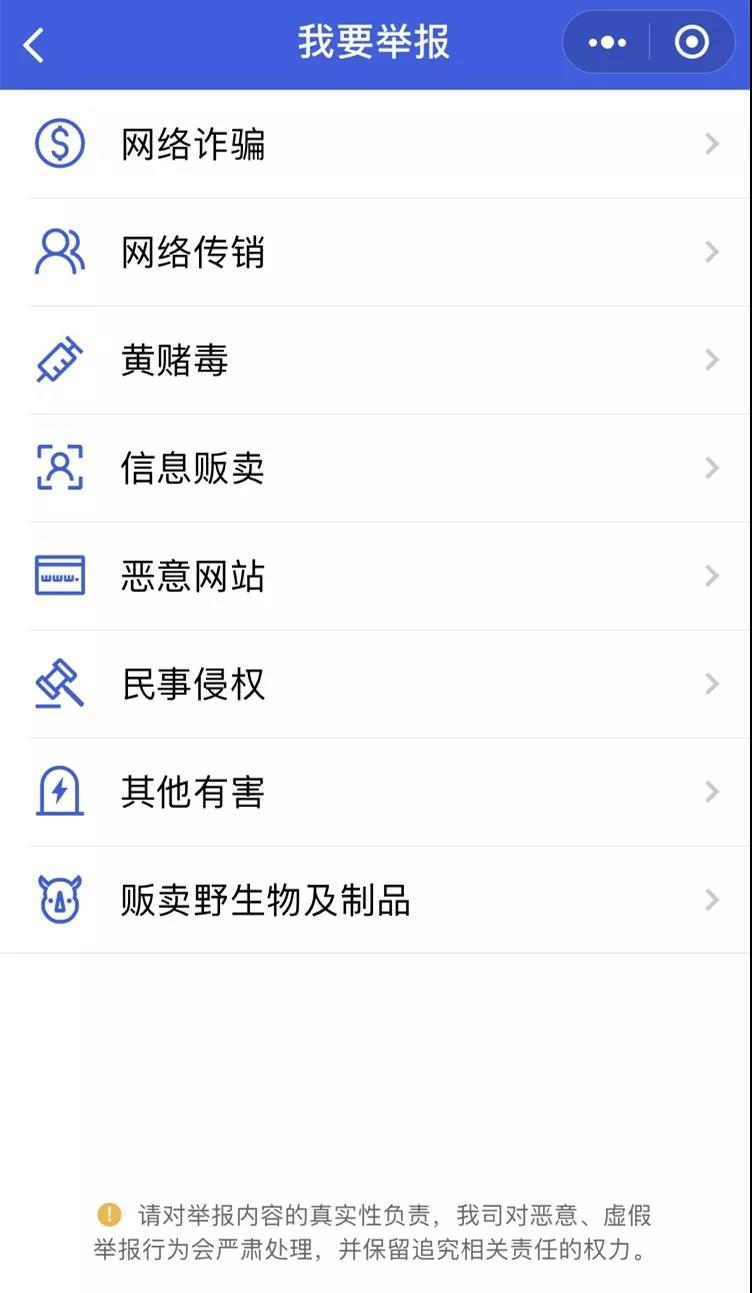
Task: Click the rhino icon for 贩卖野生物及制品
Action: tap(60, 899)
